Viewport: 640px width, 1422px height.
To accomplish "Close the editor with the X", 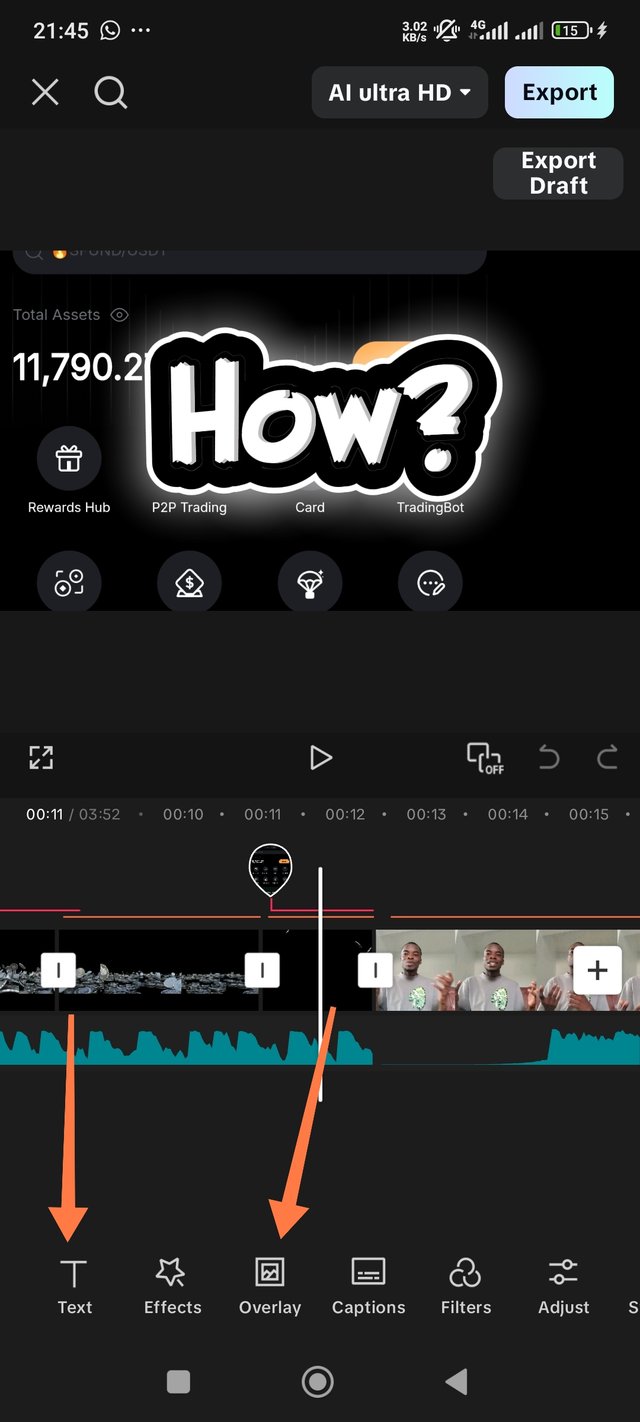I will (x=45, y=93).
